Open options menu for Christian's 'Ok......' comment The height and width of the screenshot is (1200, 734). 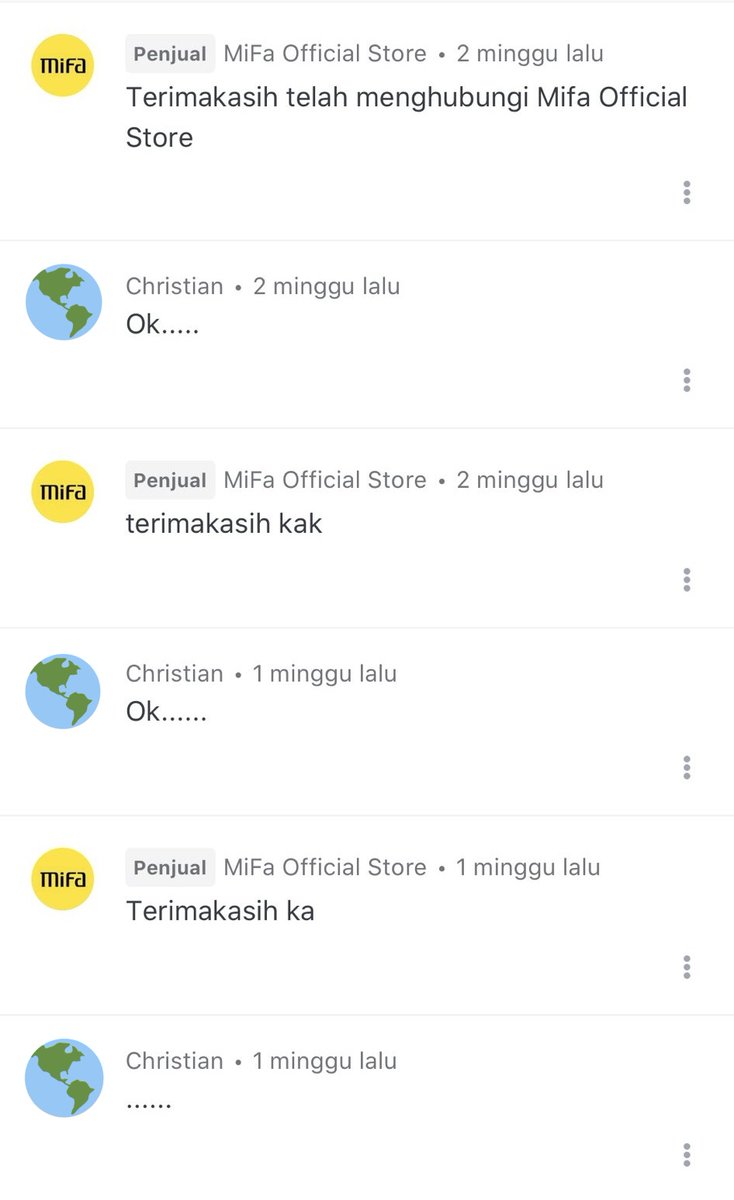(687, 767)
